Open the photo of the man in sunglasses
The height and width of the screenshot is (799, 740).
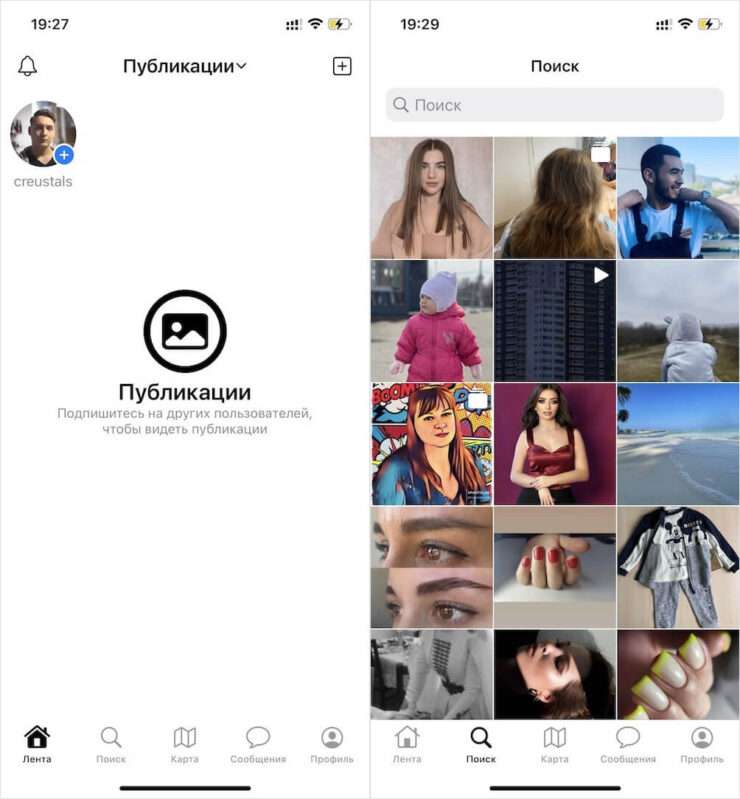(678, 198)
